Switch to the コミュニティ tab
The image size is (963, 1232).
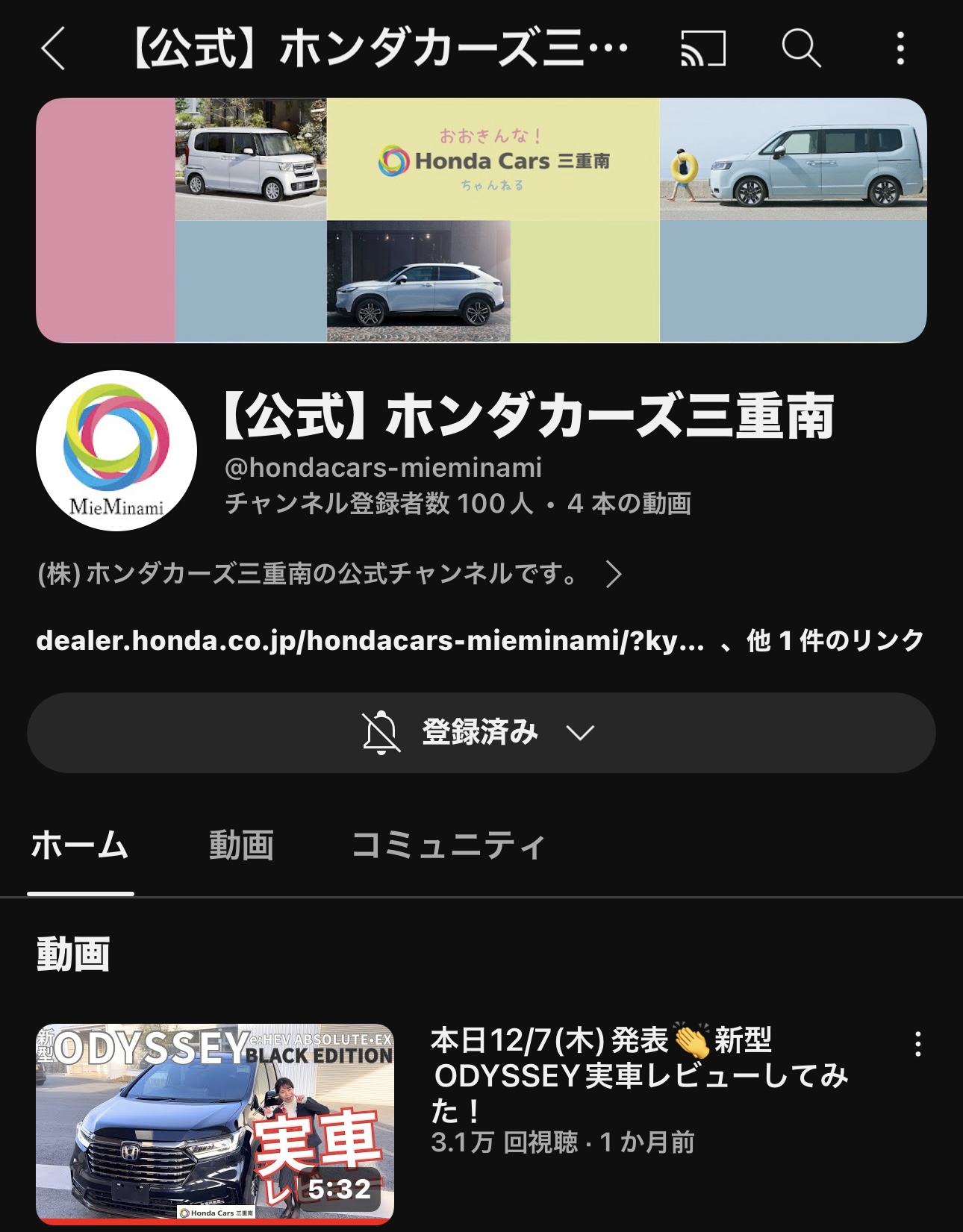pos(448,845)
